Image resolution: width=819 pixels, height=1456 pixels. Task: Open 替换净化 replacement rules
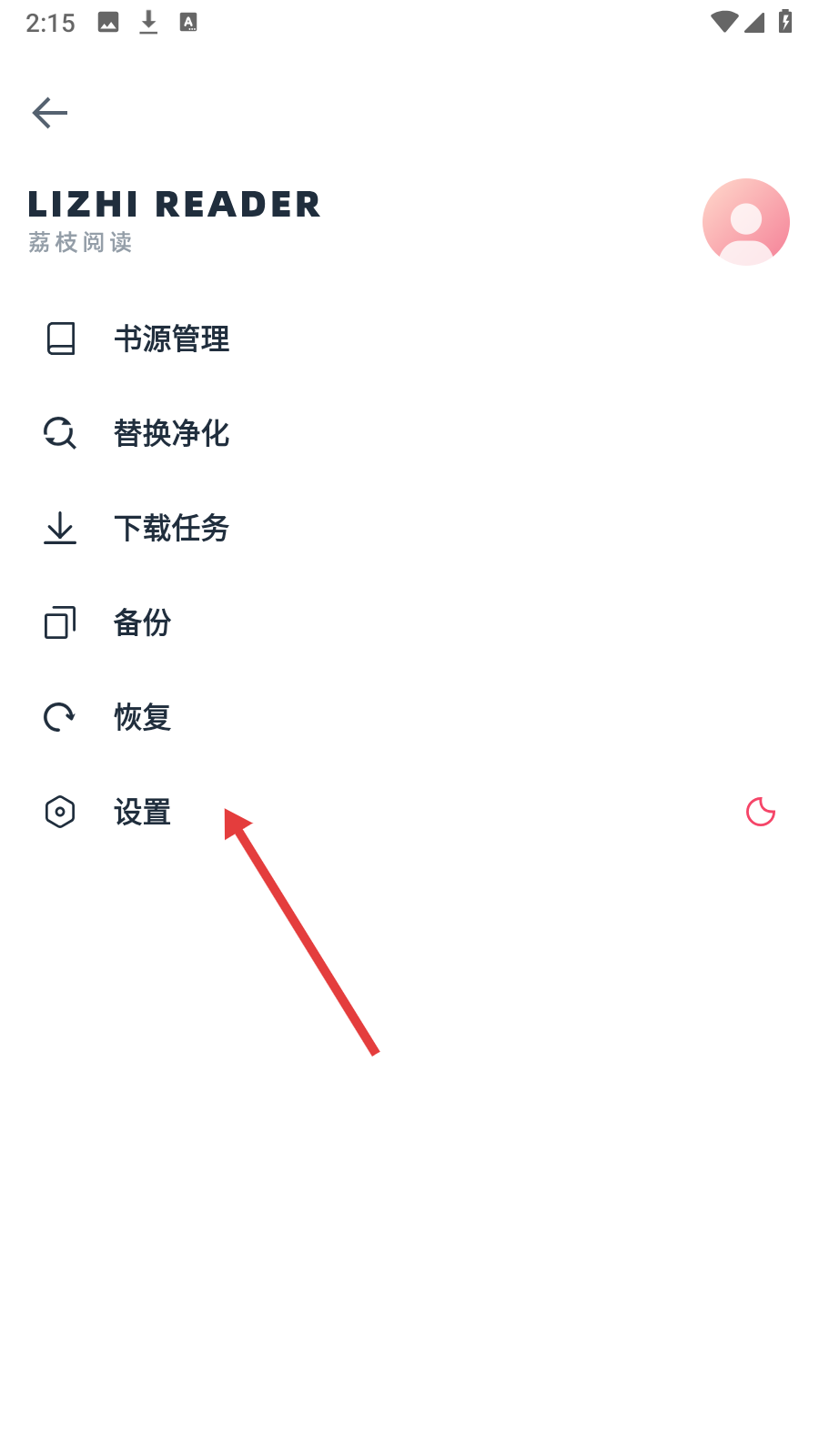(409, 433)
